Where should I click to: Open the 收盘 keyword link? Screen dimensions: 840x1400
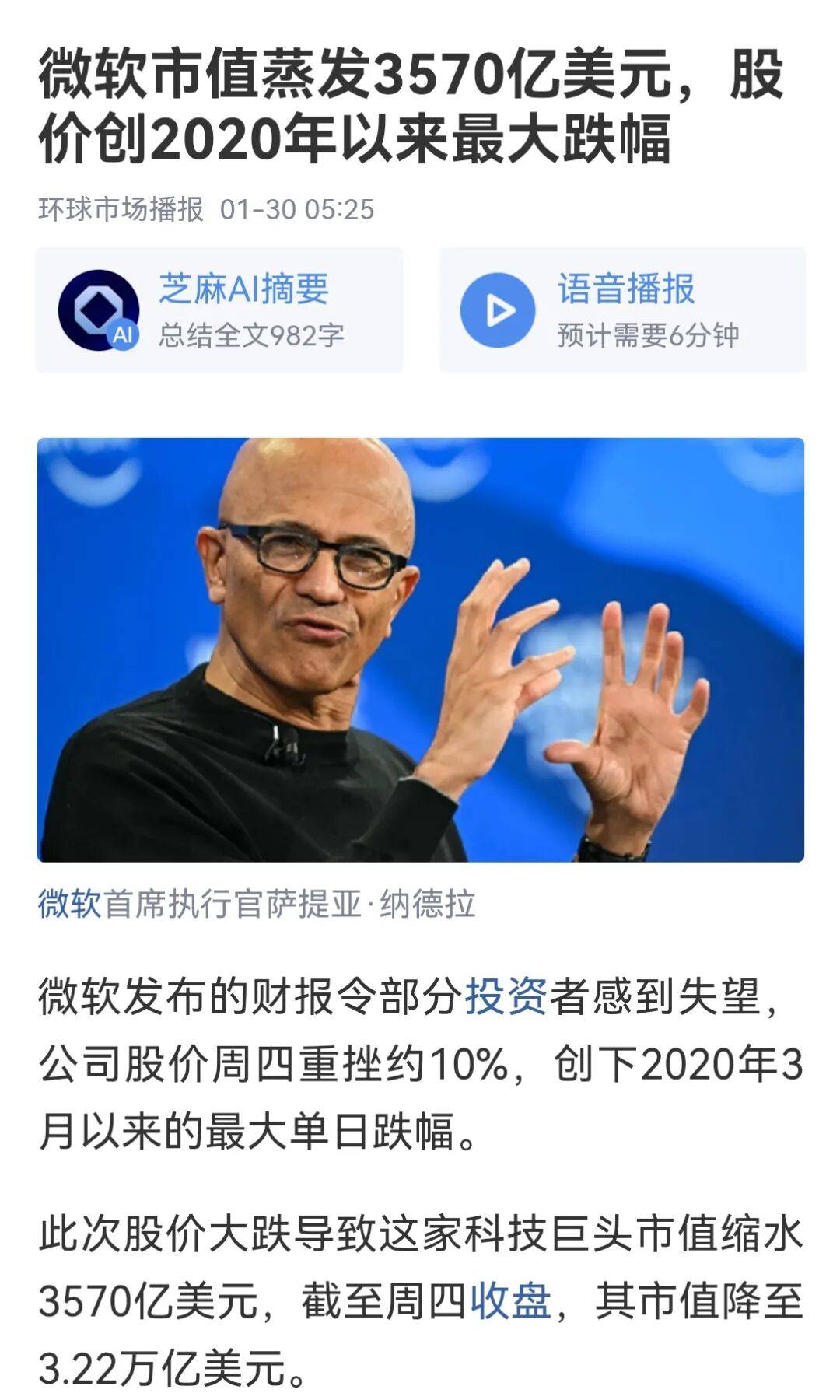click(510, 1301)
